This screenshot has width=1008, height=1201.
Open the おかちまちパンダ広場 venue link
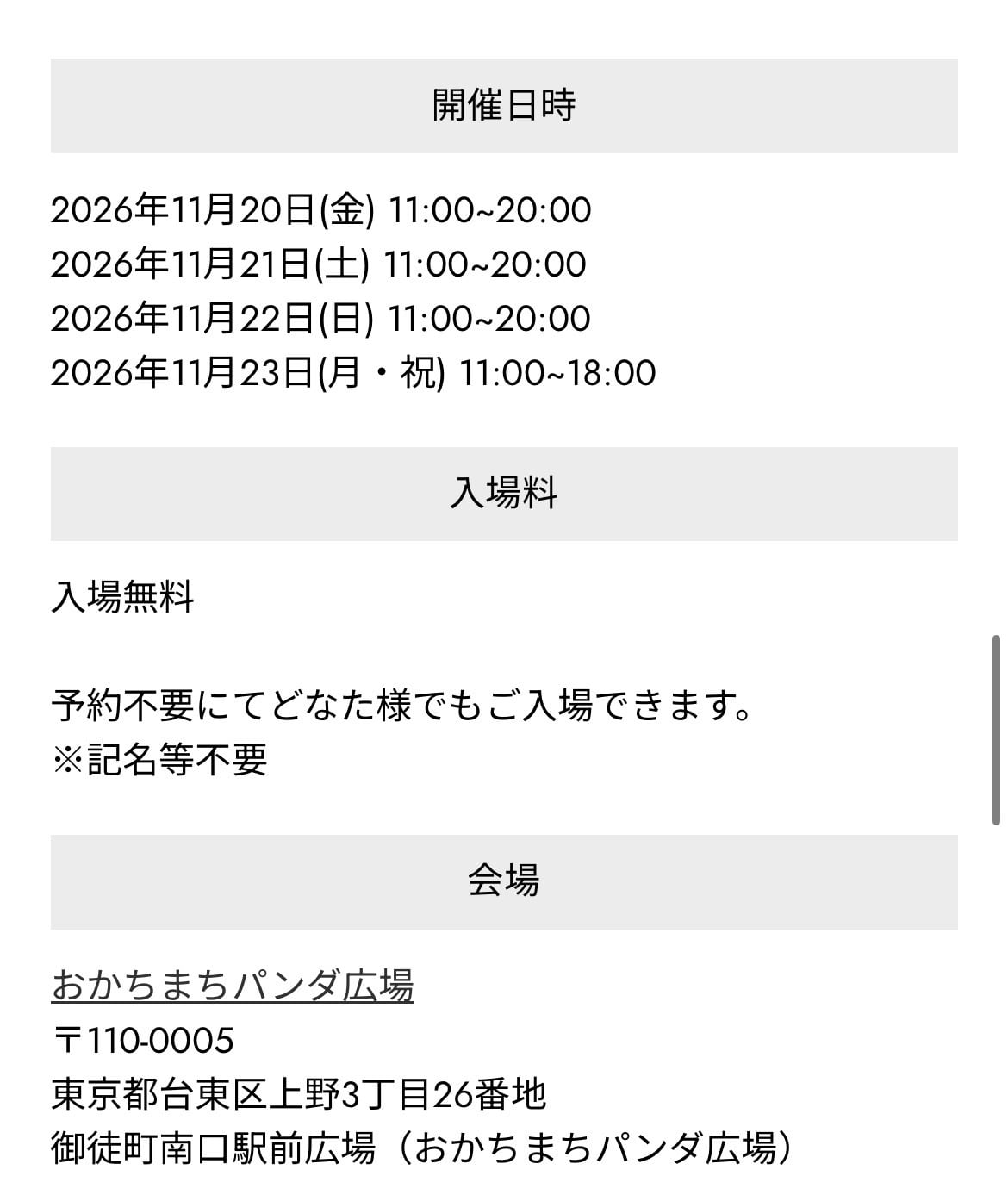click(233, 986)
